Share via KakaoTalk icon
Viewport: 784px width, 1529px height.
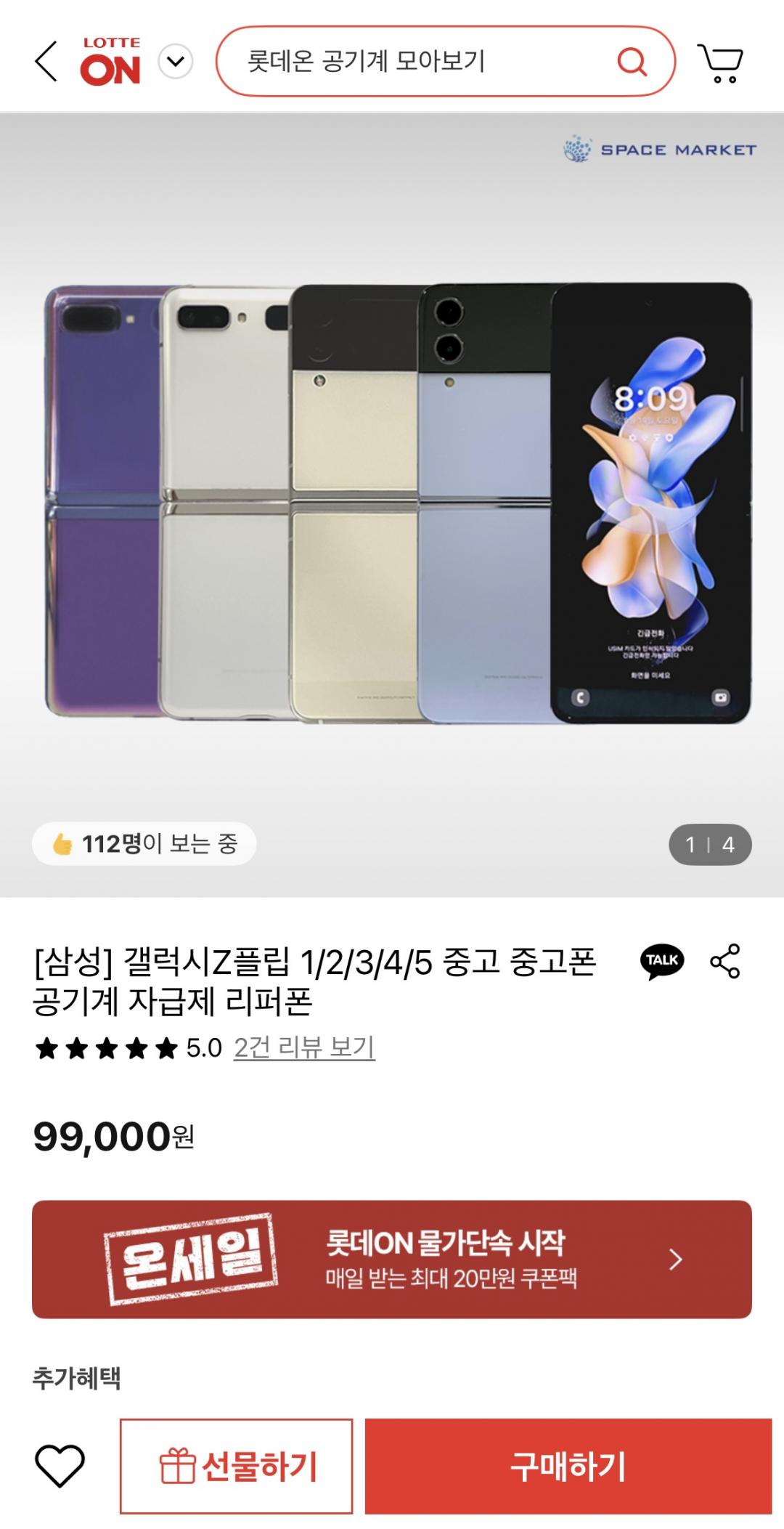662,962
